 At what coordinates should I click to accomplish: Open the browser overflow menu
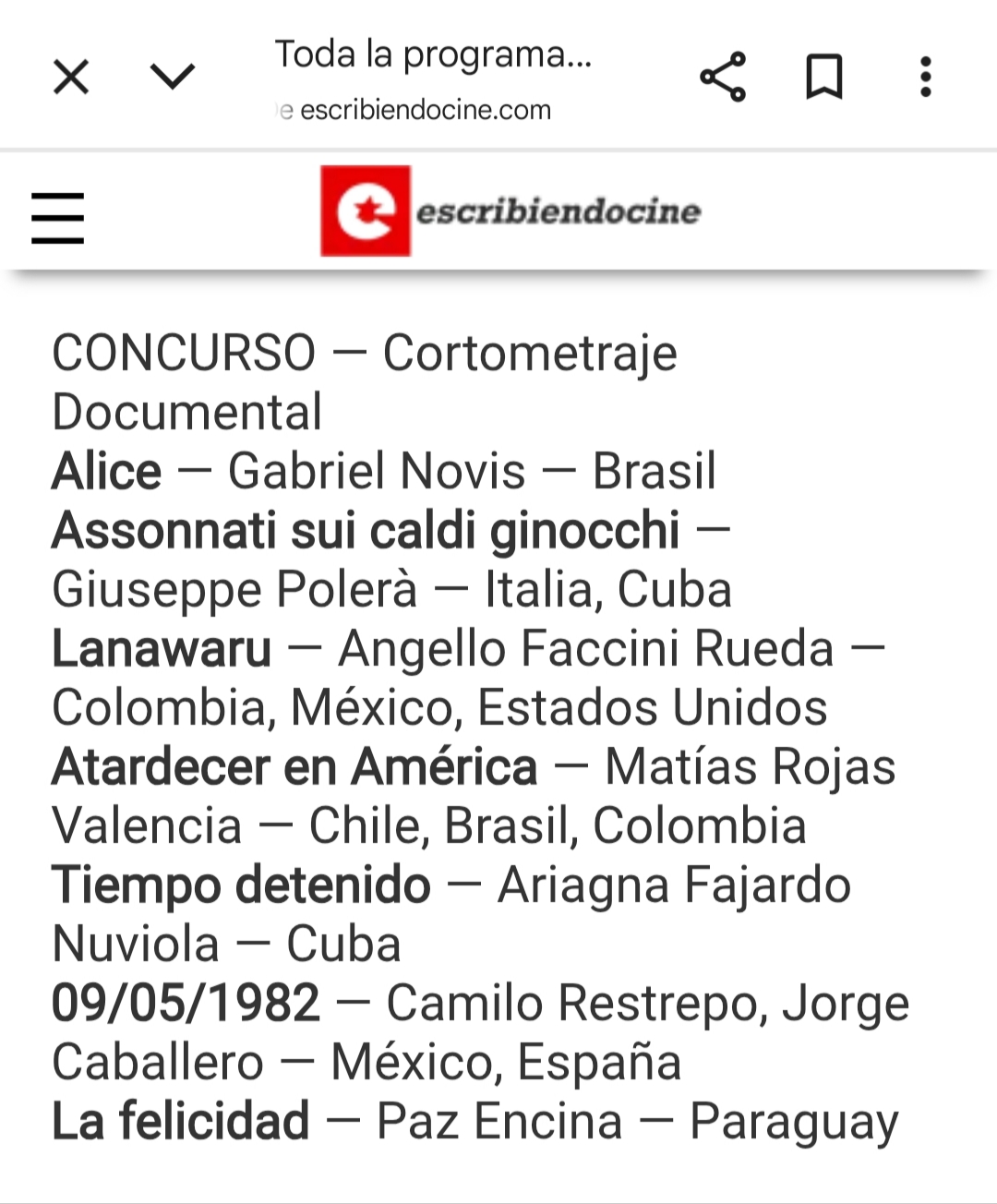pyautogui.click(x=926, y=77)
